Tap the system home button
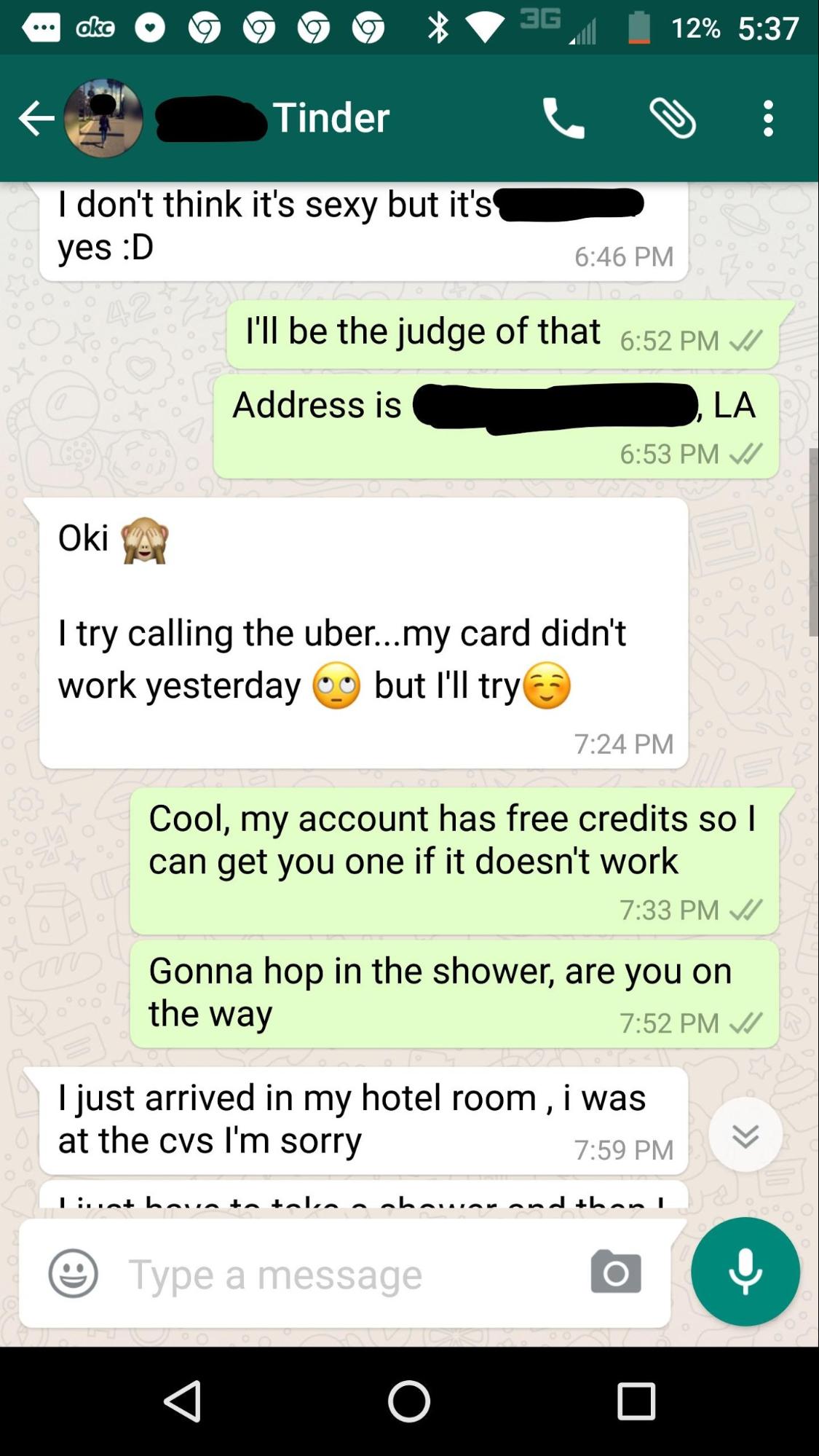Image resolution: width=819 pixels, height=1456 pixels. click(409, 1401)
